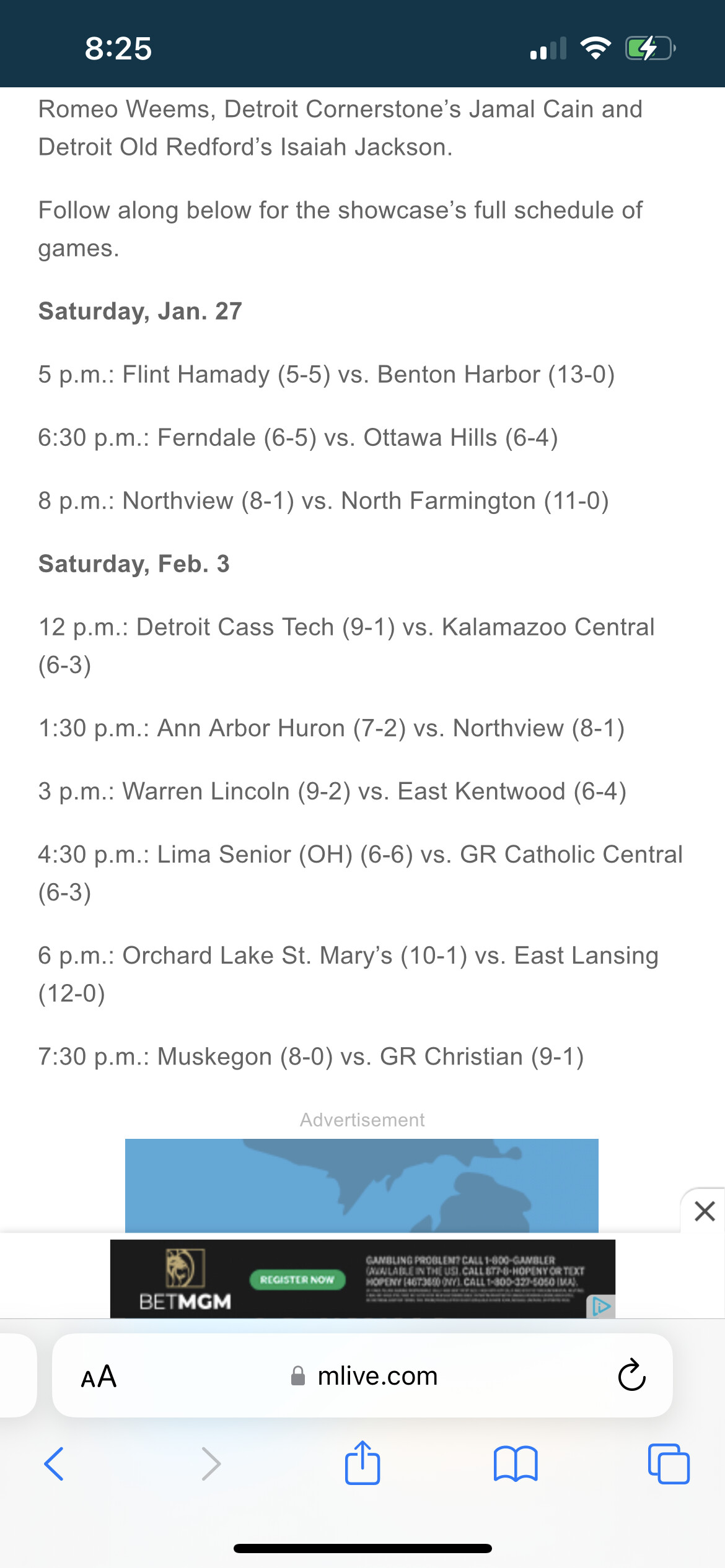Share this article
The image size is (725, 1568).
[x=362, y=1463]
